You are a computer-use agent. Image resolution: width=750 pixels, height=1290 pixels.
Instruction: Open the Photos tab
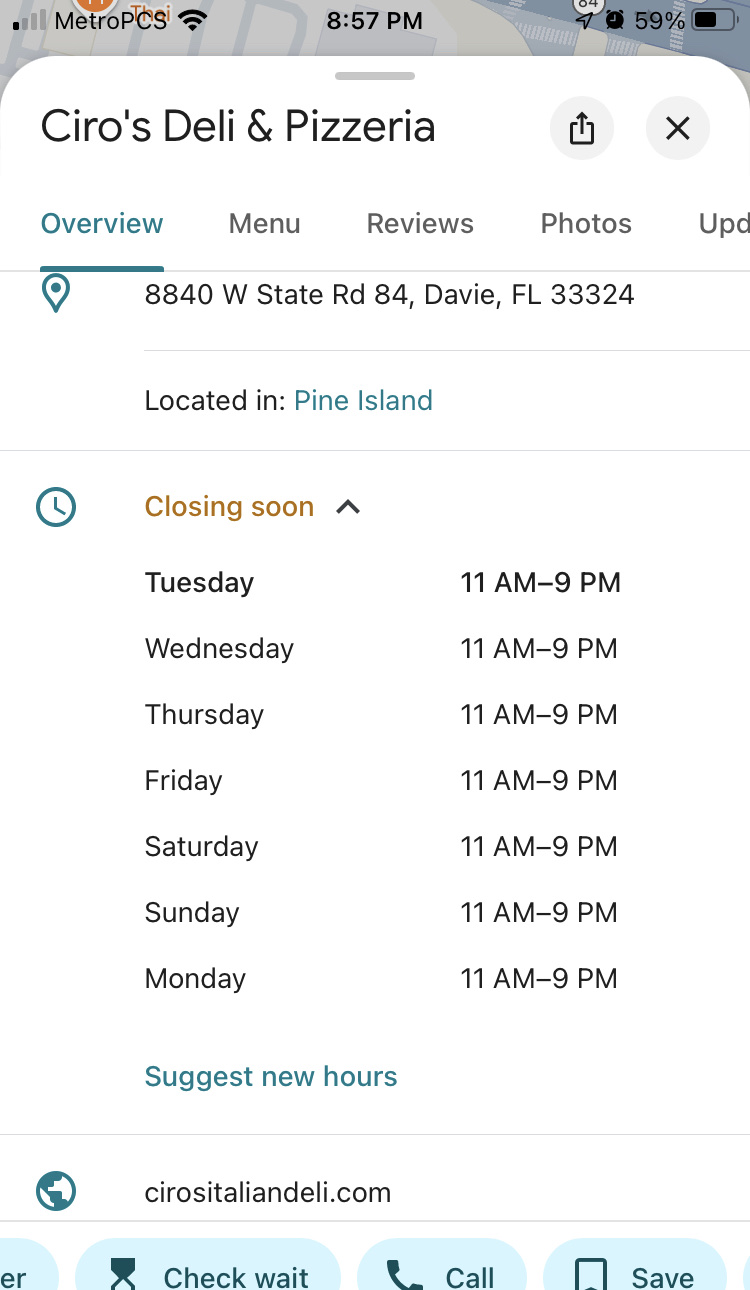(x=586, y=223)
